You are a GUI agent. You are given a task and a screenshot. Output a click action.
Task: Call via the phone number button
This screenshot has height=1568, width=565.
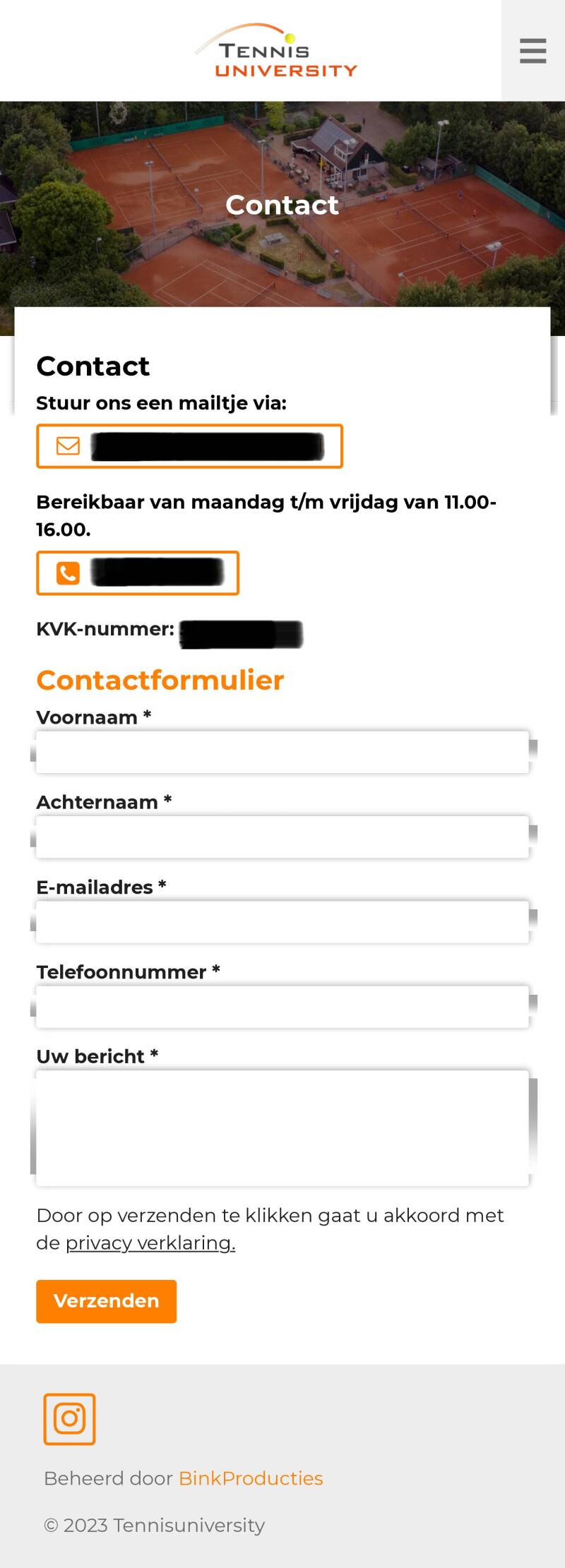coord(138,573)
